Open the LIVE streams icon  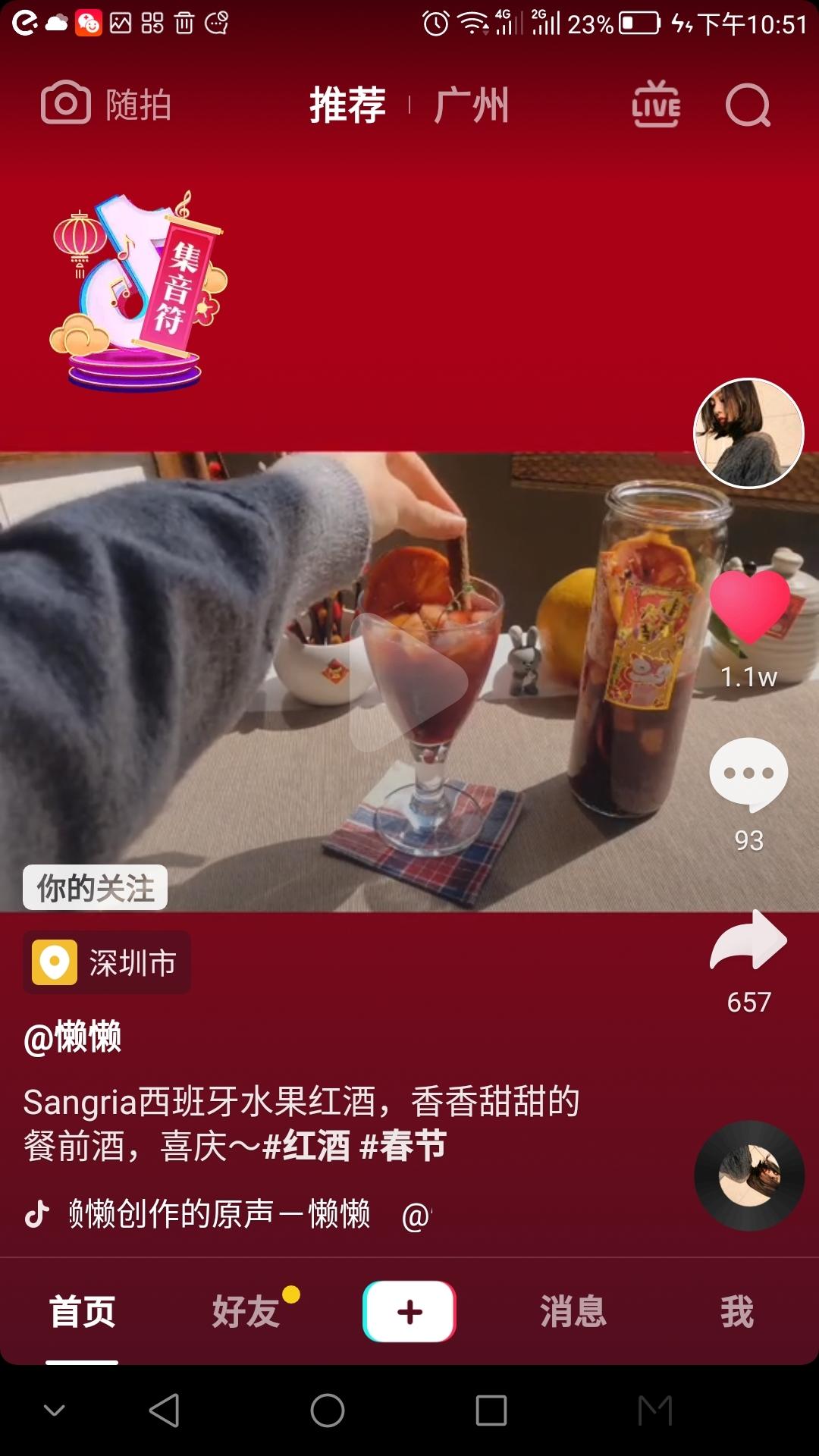[x=656, y=104]
